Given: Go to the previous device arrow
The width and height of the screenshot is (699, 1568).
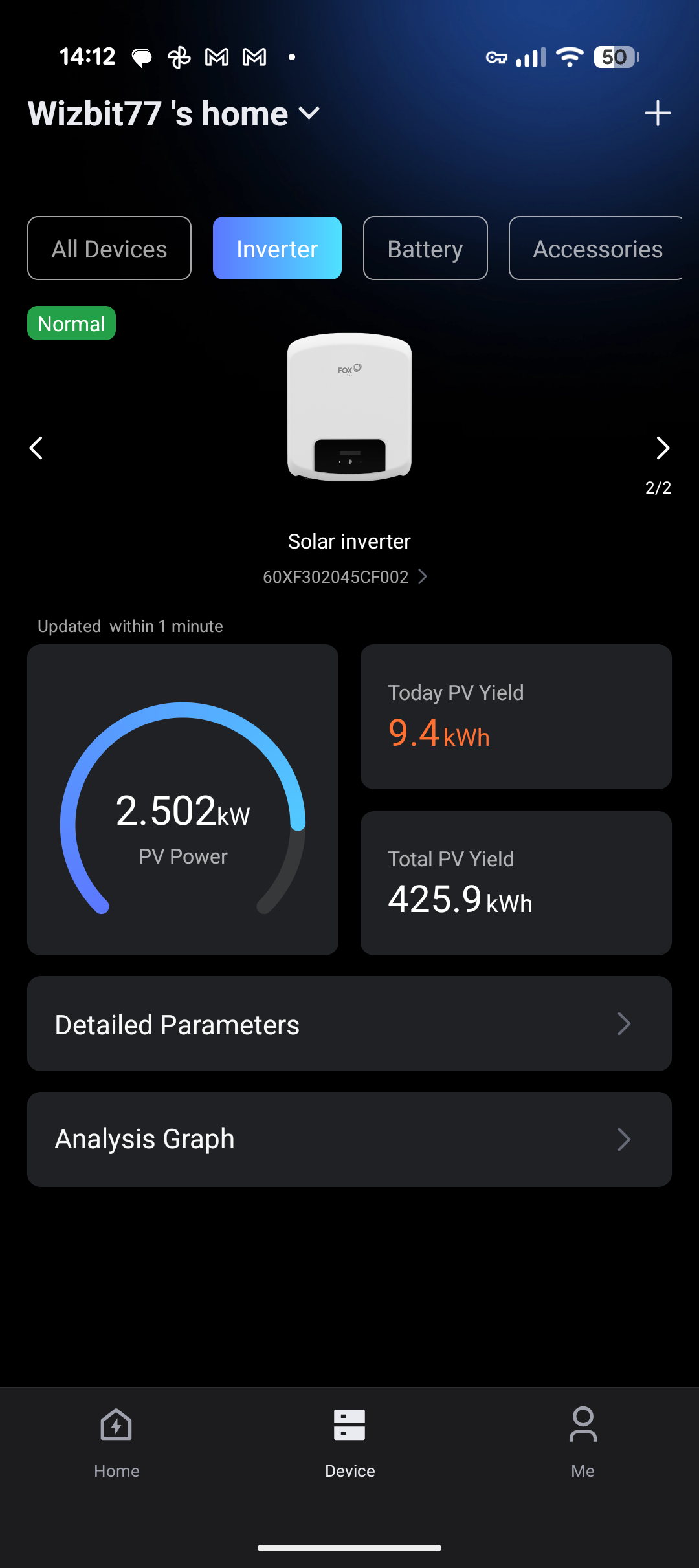Looking at the screenshot, I should pyautogui.click(x=36, y=448).
